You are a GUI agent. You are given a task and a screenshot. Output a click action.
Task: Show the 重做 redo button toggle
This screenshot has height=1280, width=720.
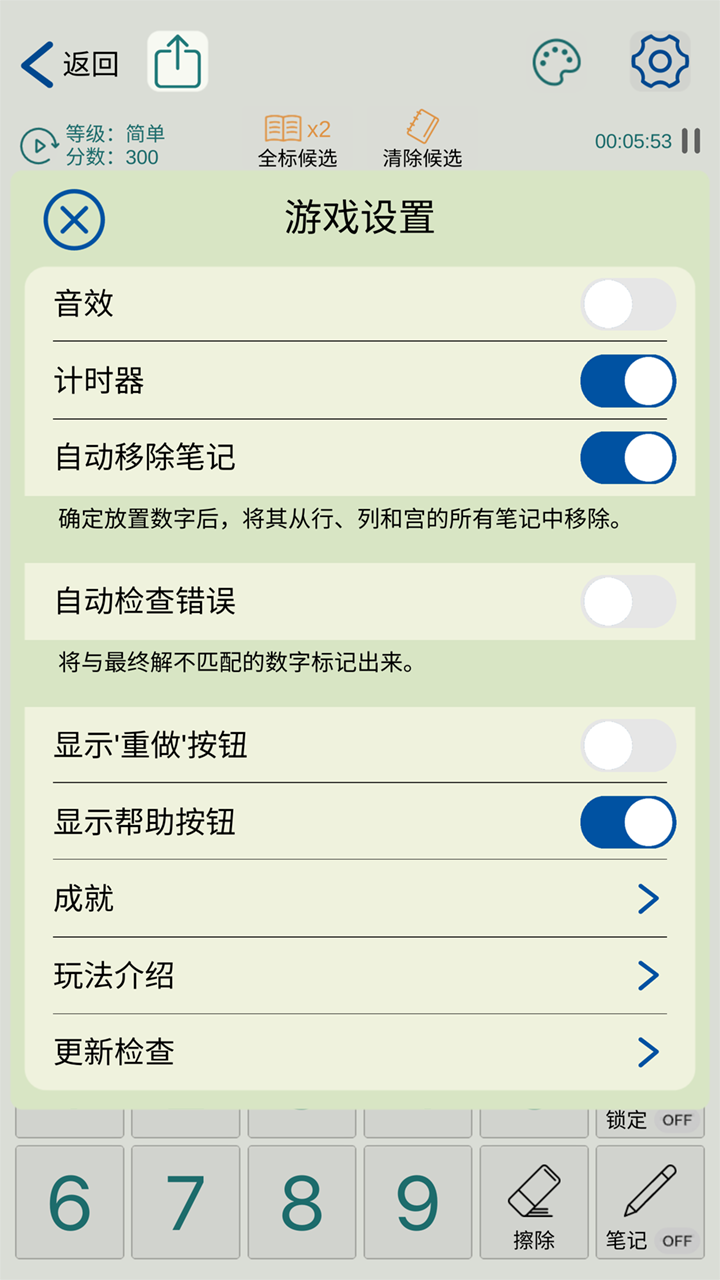626,745
